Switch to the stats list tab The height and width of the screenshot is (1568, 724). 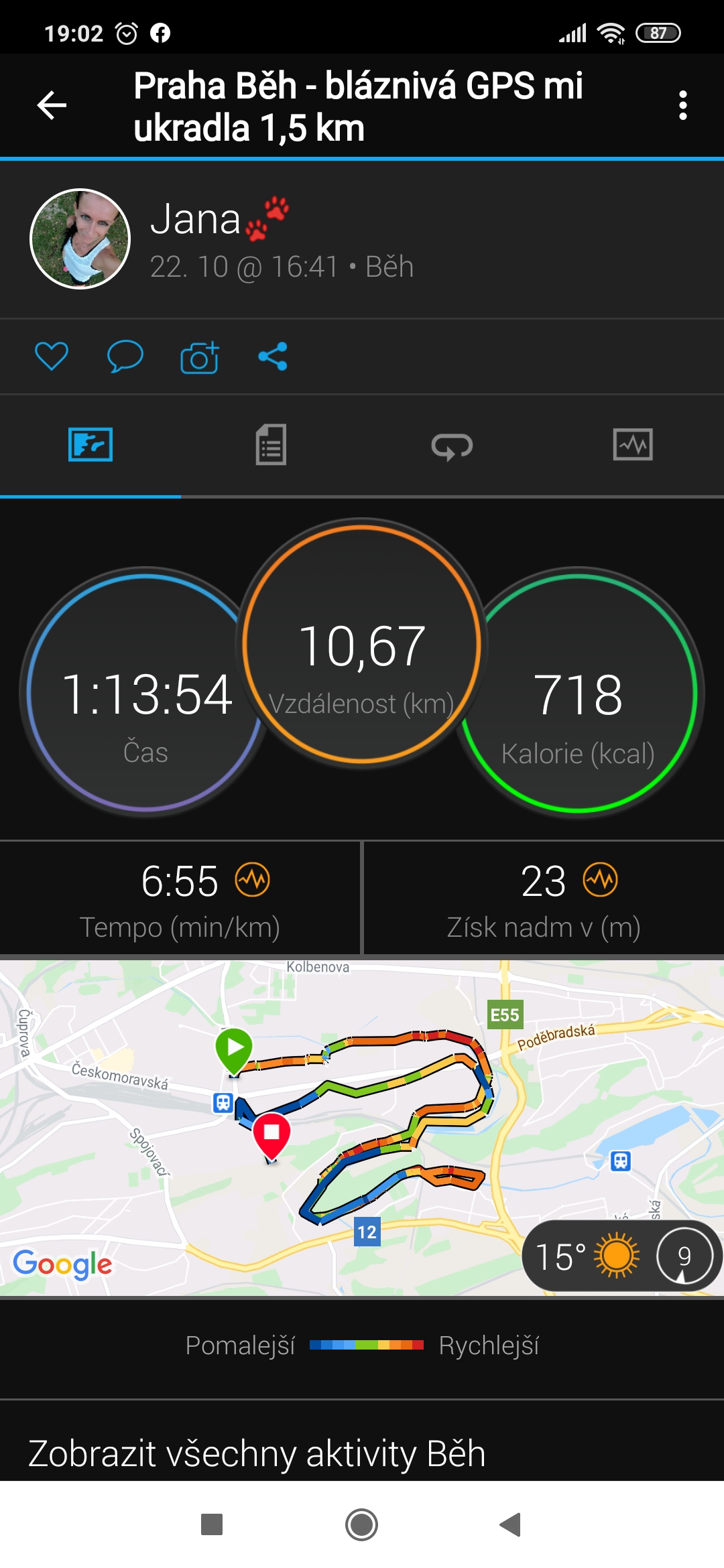(271, 444)
